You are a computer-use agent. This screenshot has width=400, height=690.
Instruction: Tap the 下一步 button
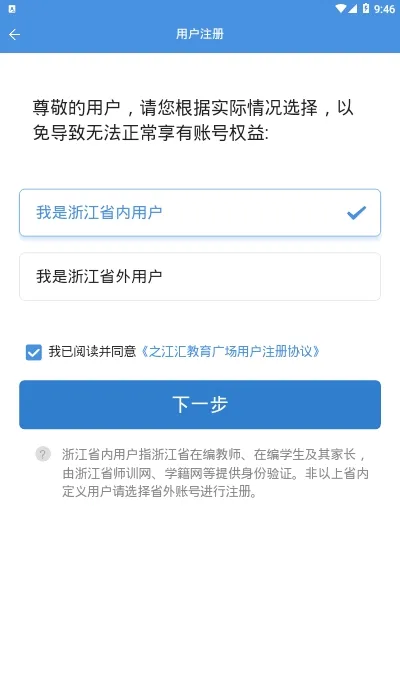[x=200, y=404]
